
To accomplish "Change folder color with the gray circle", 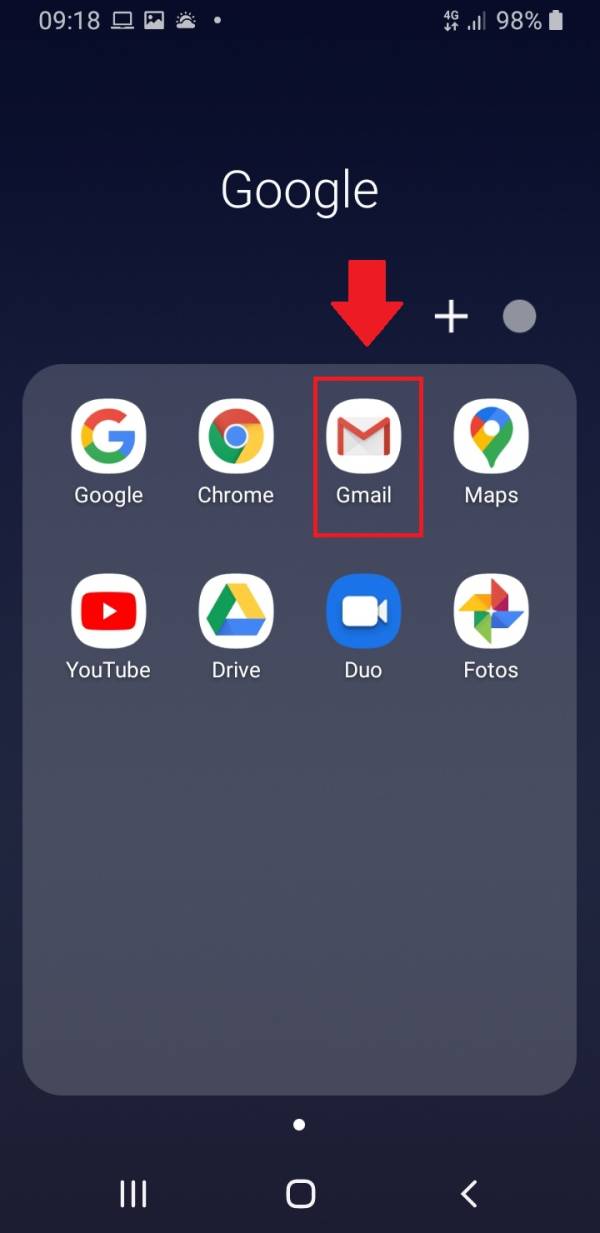I will point(519,317).
